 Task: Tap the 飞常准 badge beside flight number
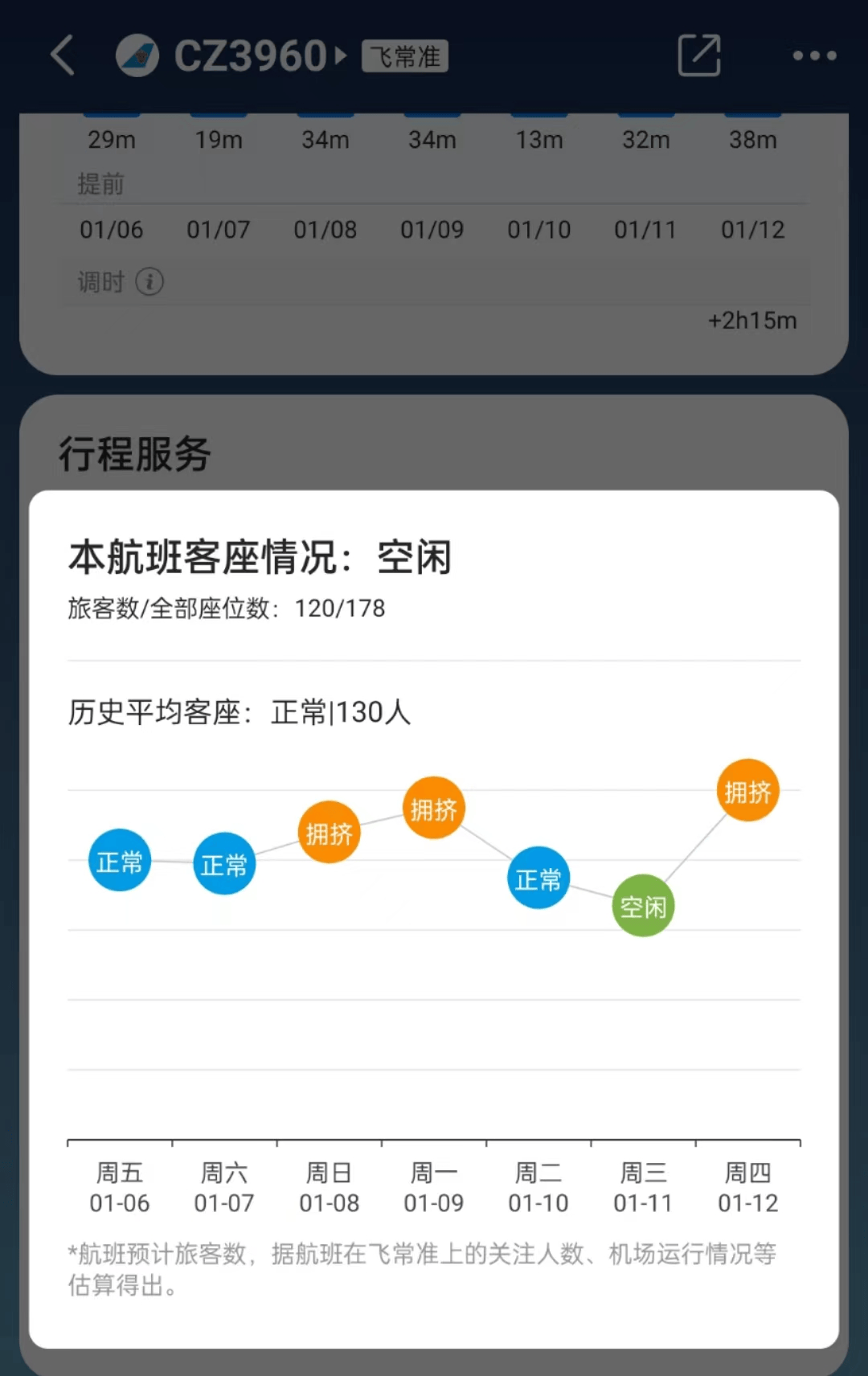[x=403, y=56]
